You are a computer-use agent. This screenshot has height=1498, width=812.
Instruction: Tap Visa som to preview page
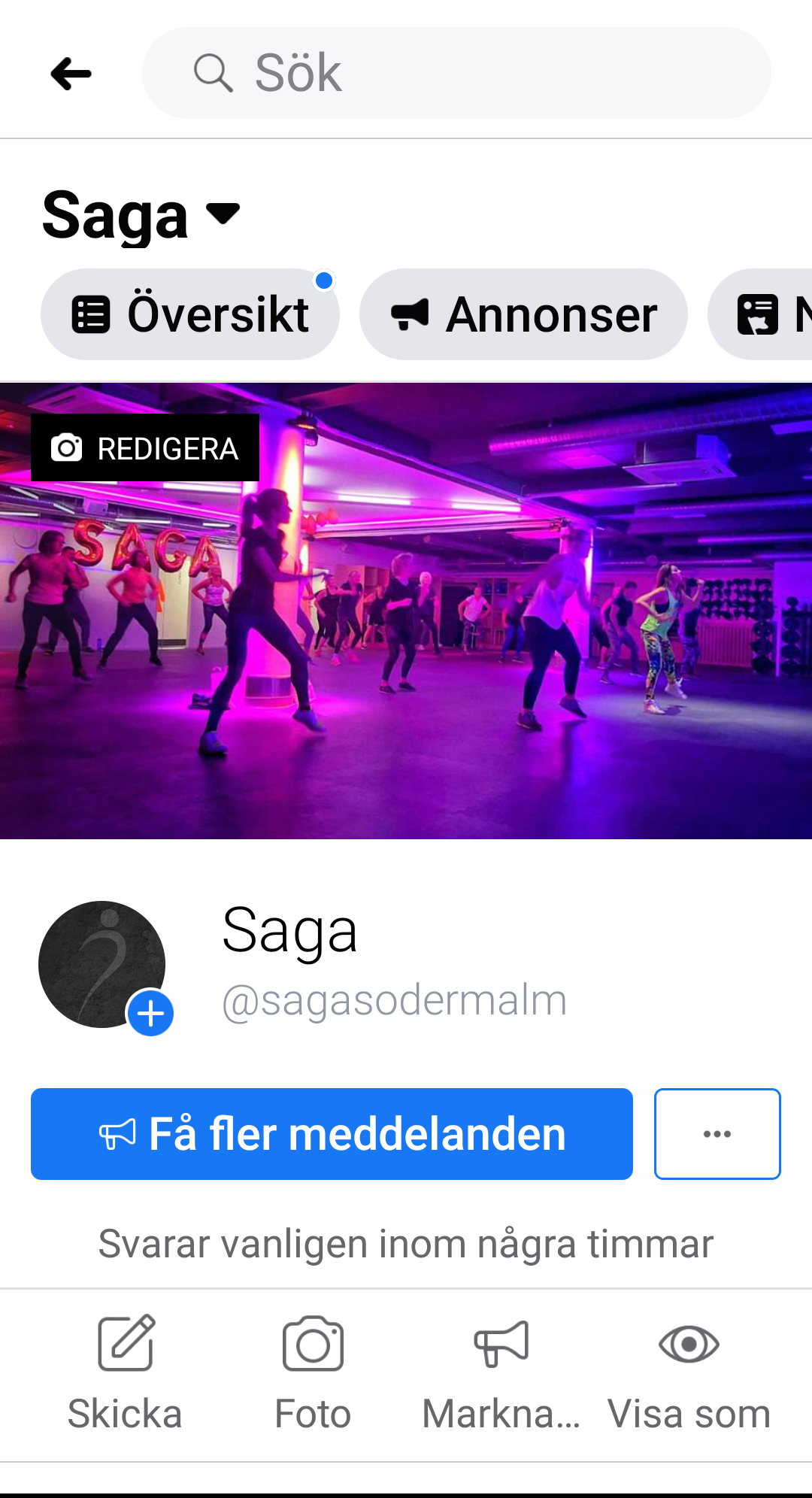coord(689,1375)
